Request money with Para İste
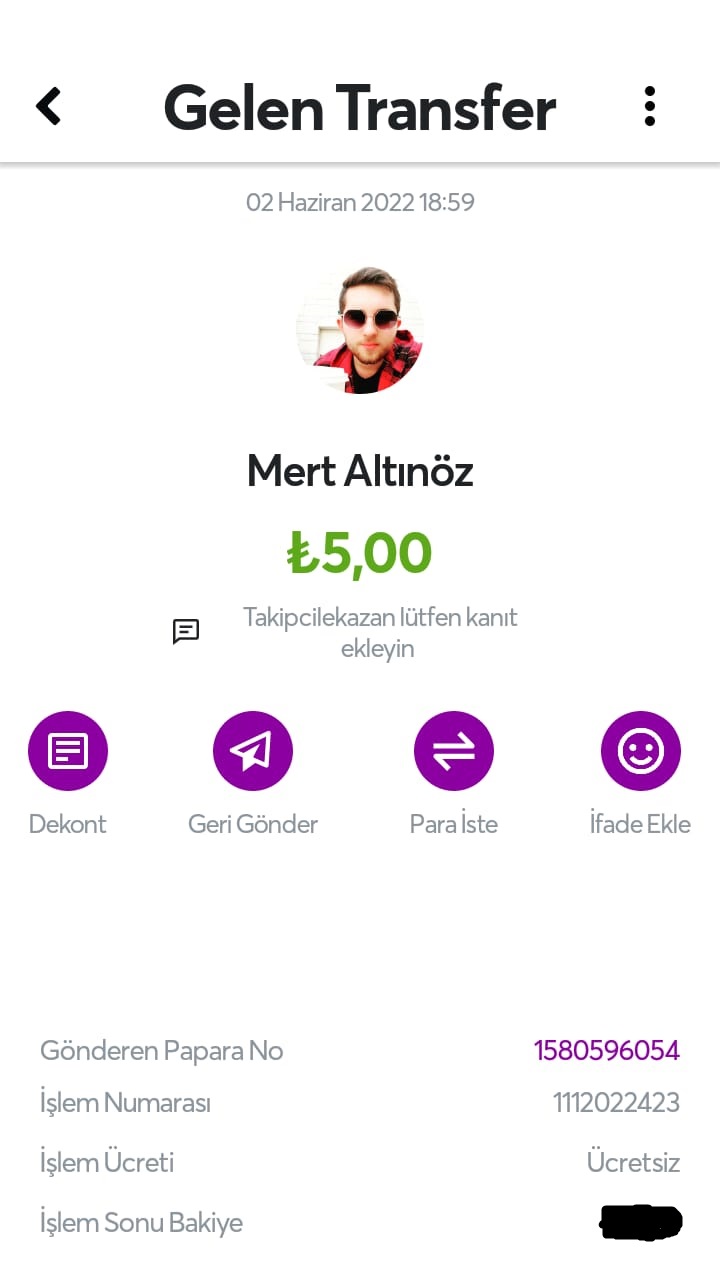Viewport: 720px width, 1280px height. coord(454,751)
